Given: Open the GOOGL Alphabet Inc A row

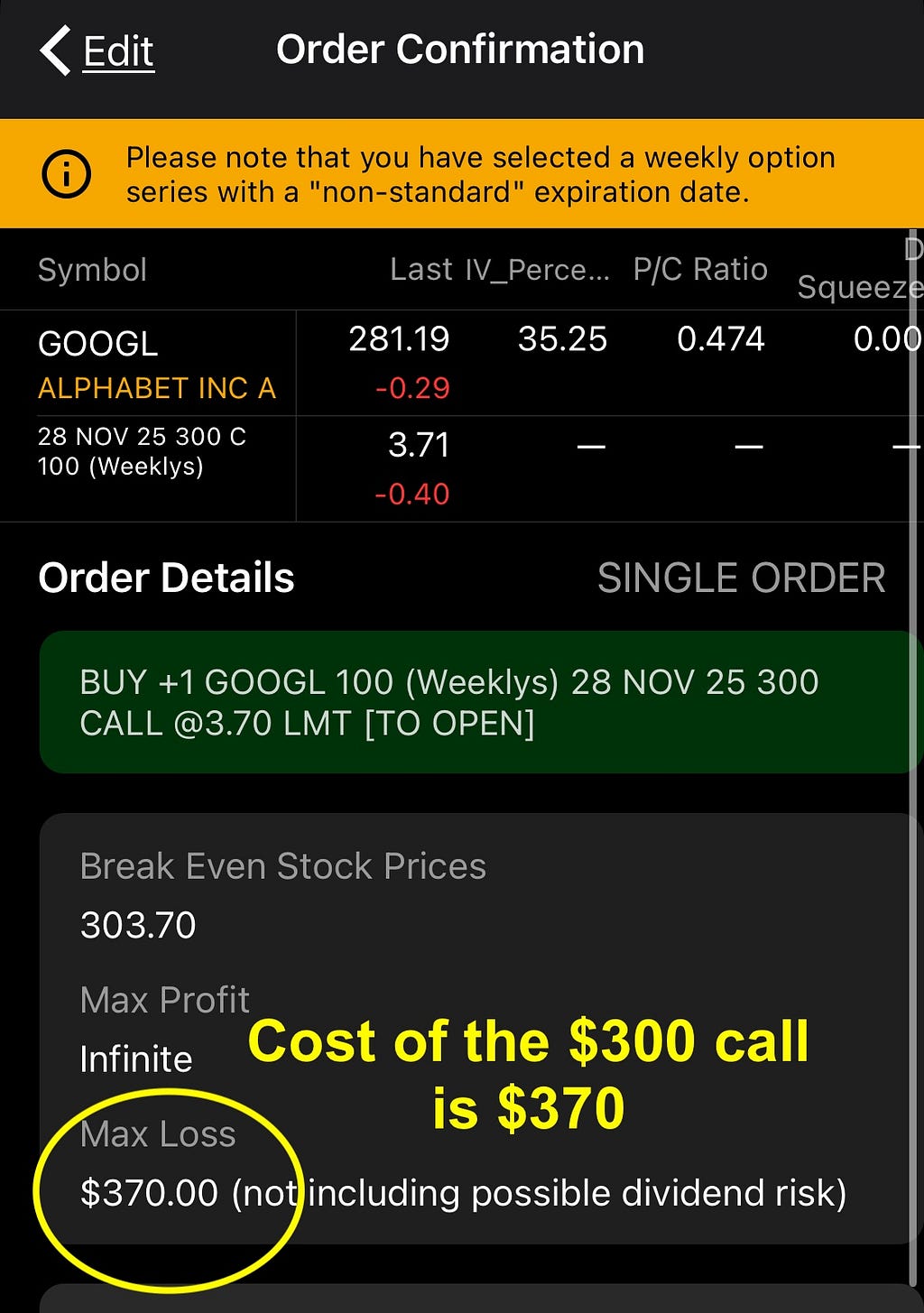Looking at the screenshot, I should pyautogui.click(x=462, y=364).
